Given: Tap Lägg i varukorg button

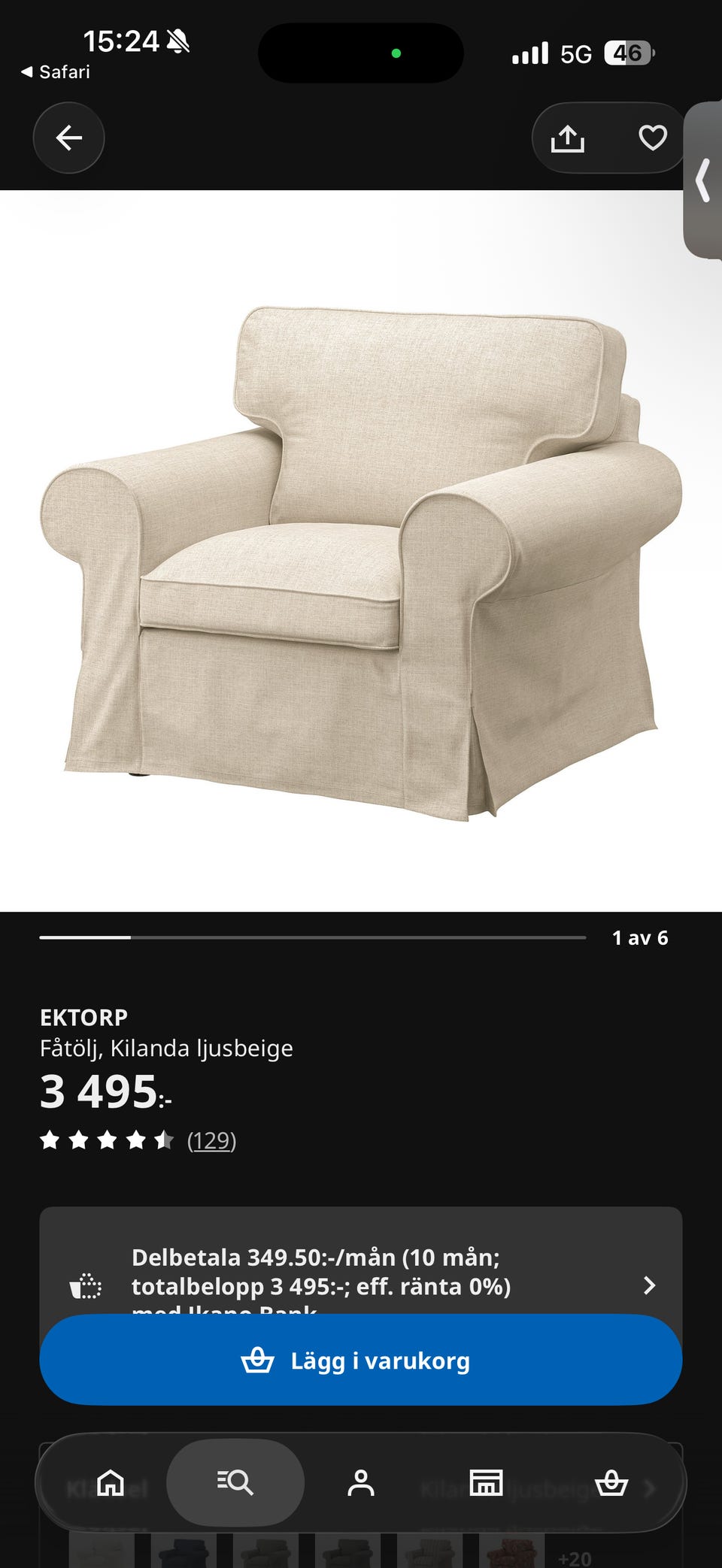Looking at the screenshot, I should point(361,1360).
